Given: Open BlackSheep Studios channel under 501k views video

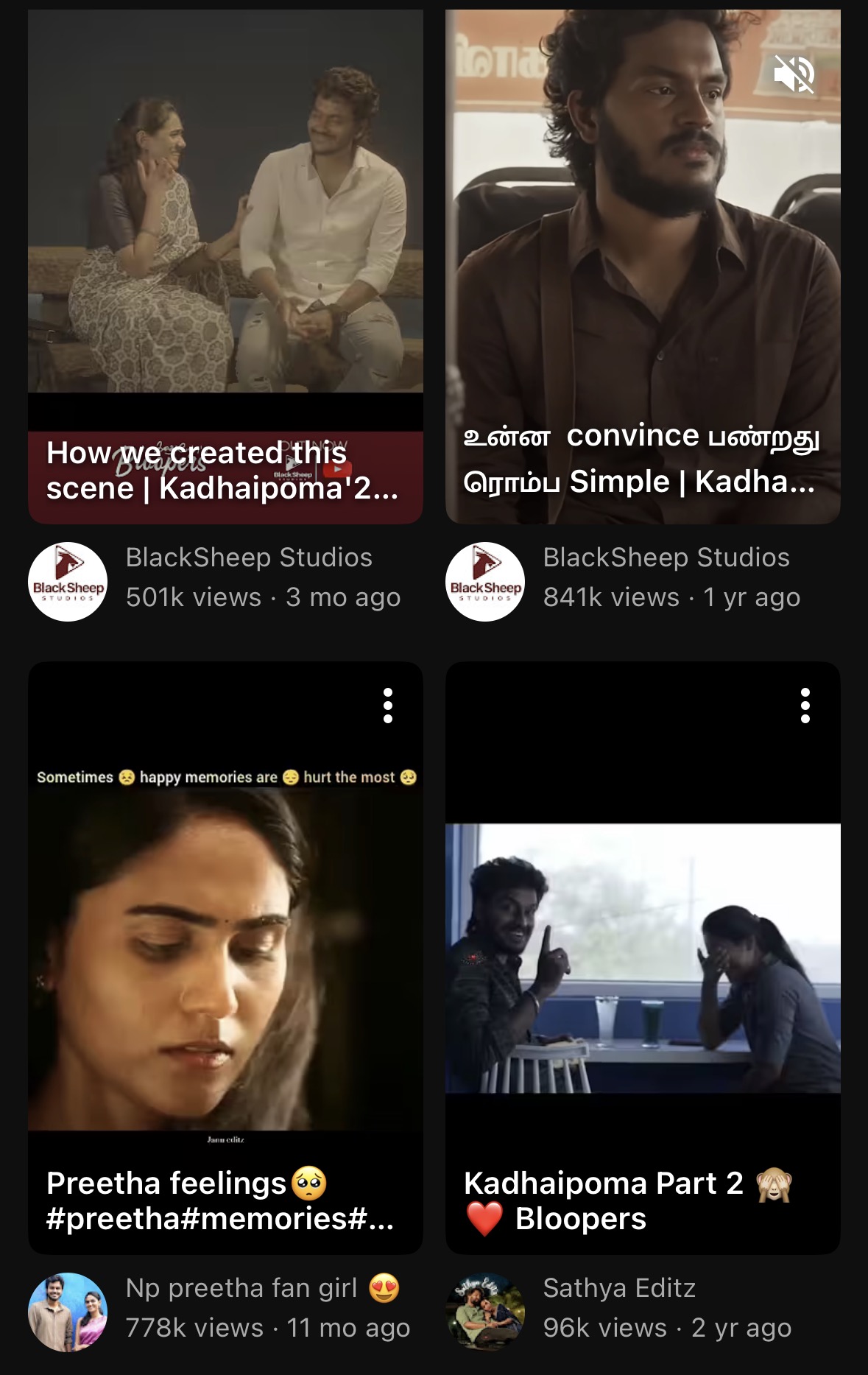Looking at the screenshot, I should (68, 582).
